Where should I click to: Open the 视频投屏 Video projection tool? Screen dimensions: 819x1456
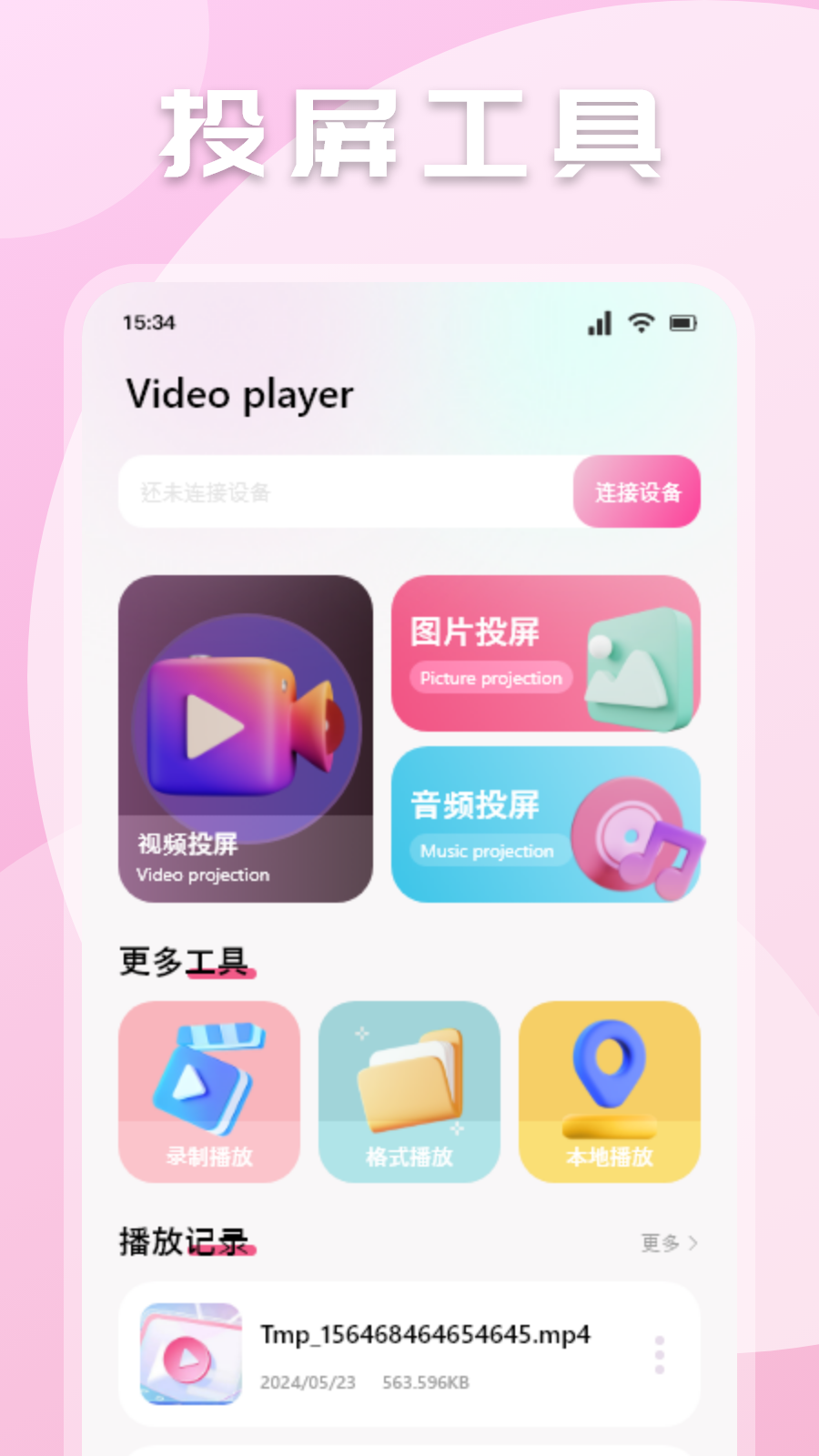click(x=244, y=737)
